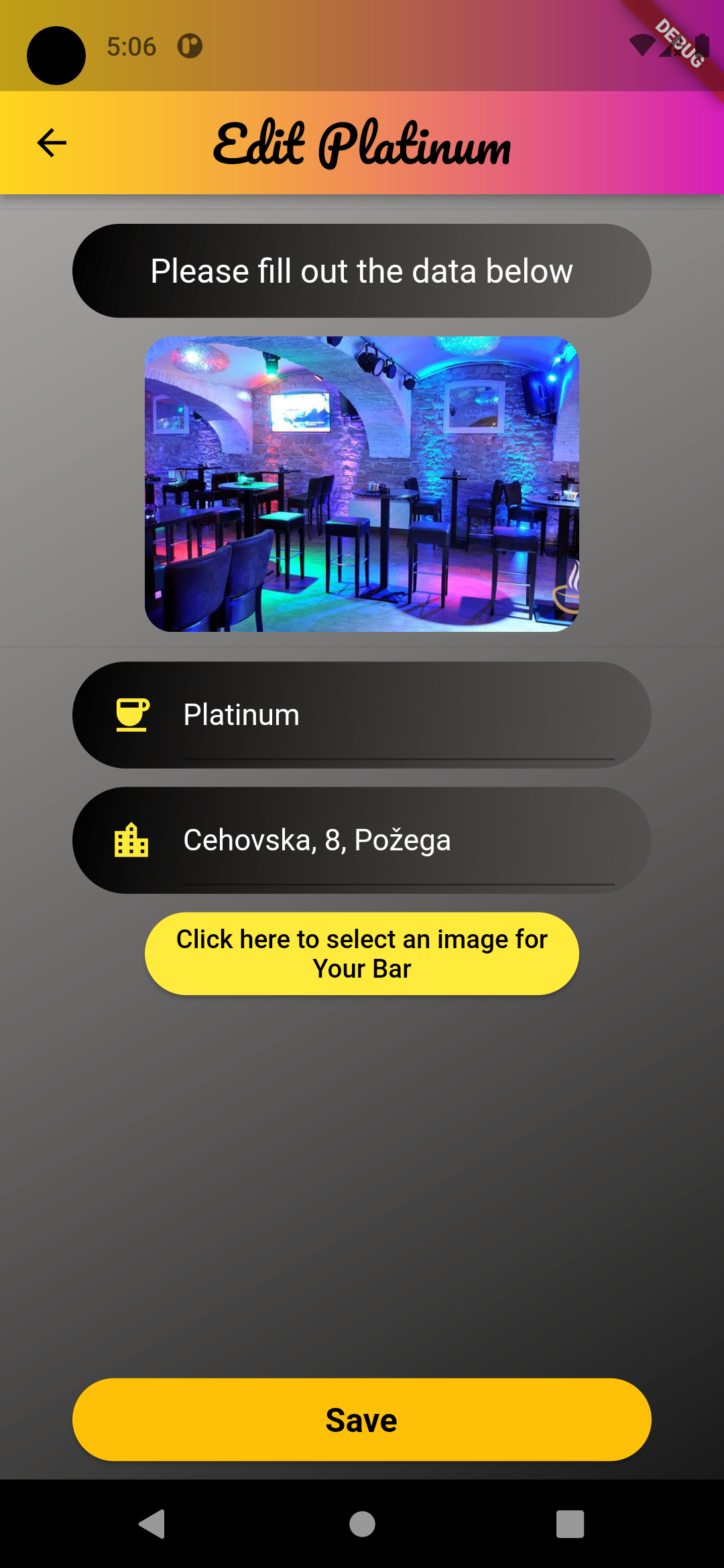724x1568 pixels.
Task: Tap the system home button
Action: tap(362, 1524)
